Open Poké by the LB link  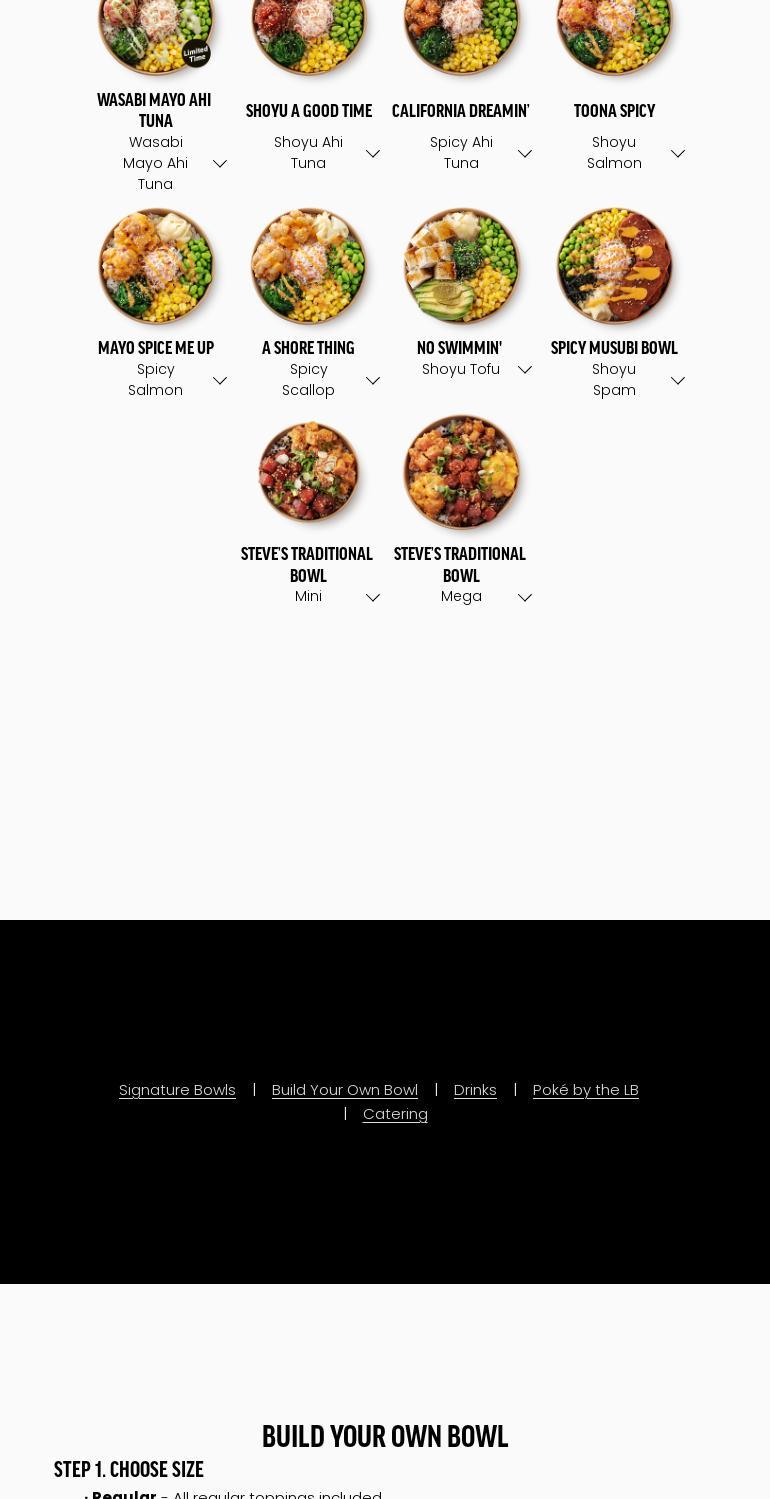(585, 1090)
